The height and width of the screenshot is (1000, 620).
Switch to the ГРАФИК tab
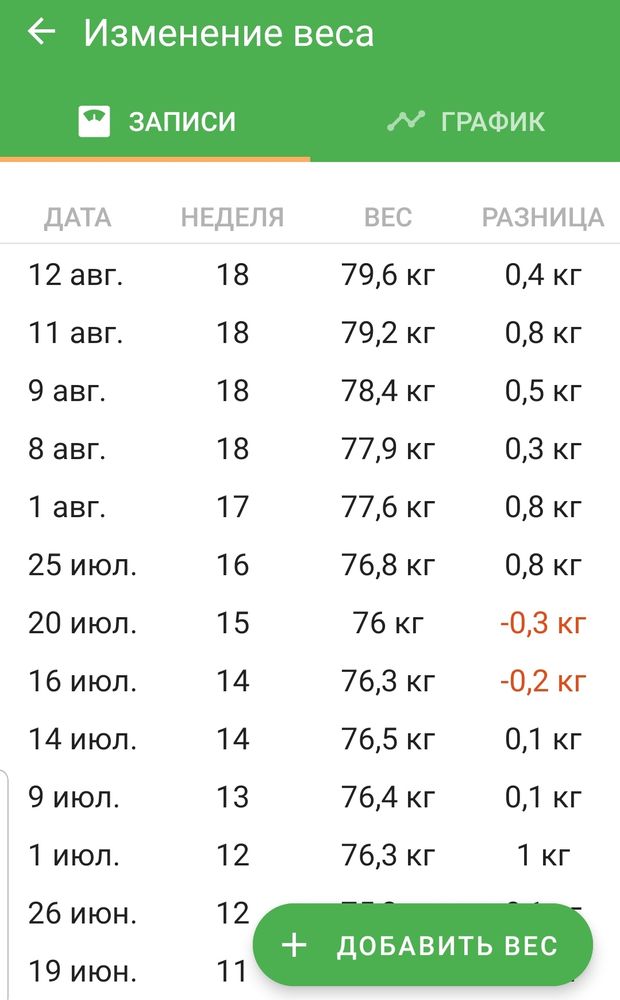click(x=466, y=121)
